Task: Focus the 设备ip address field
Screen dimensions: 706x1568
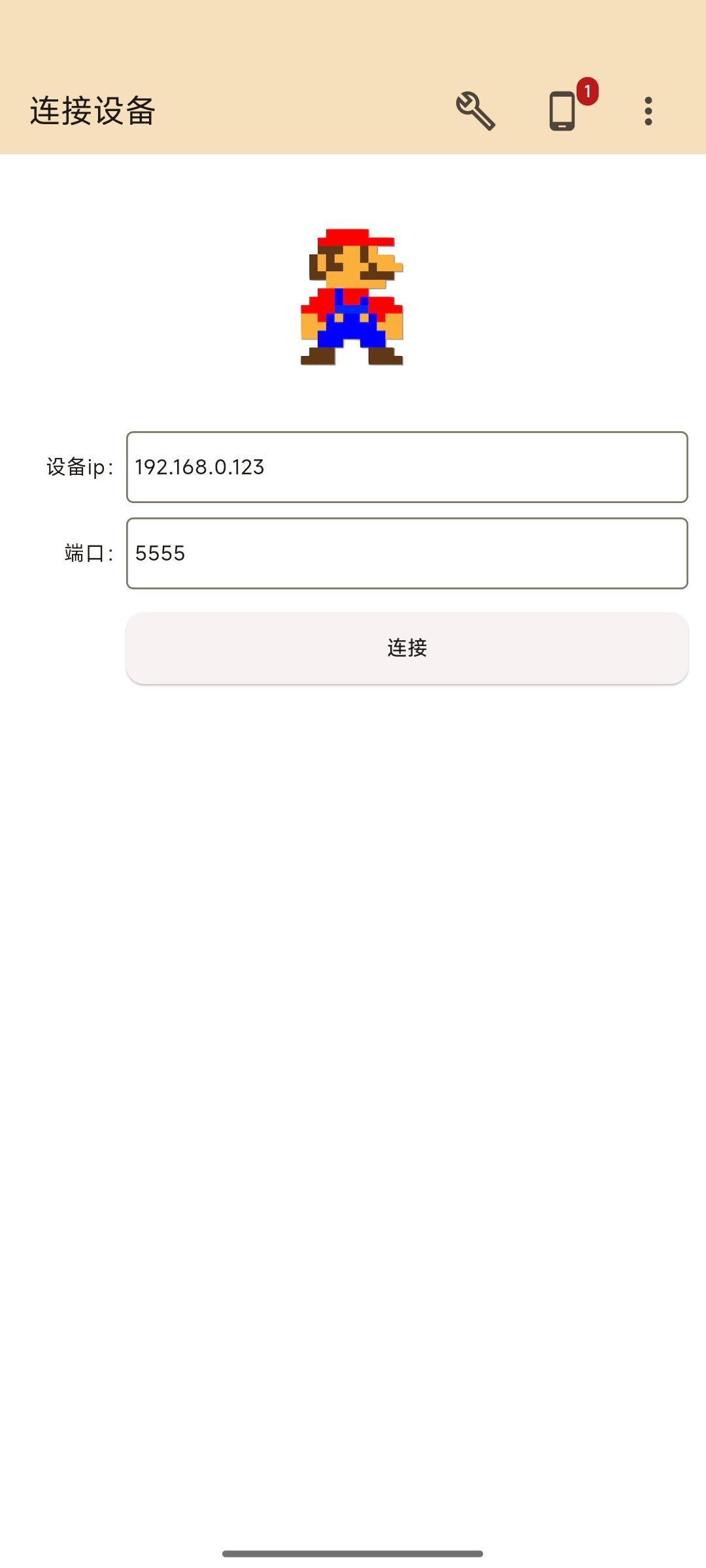Action: point(407,467)
